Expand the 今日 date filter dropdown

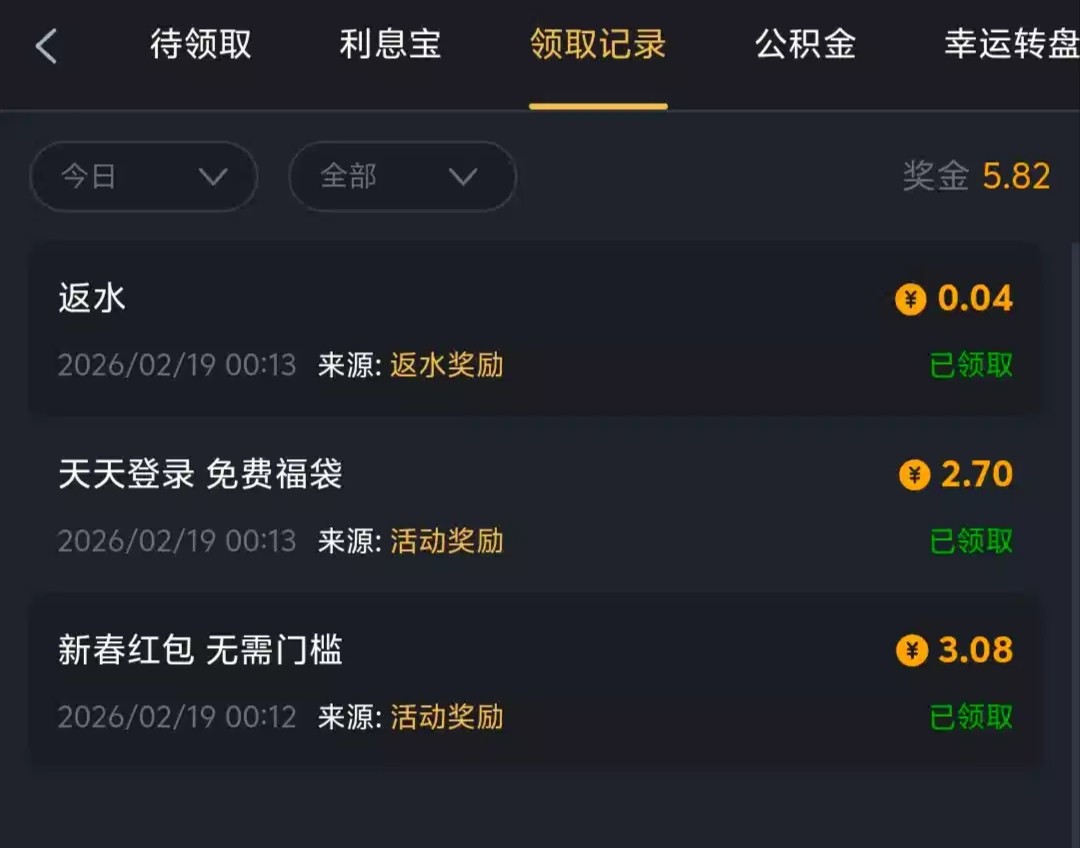click(x=144, y=177)
